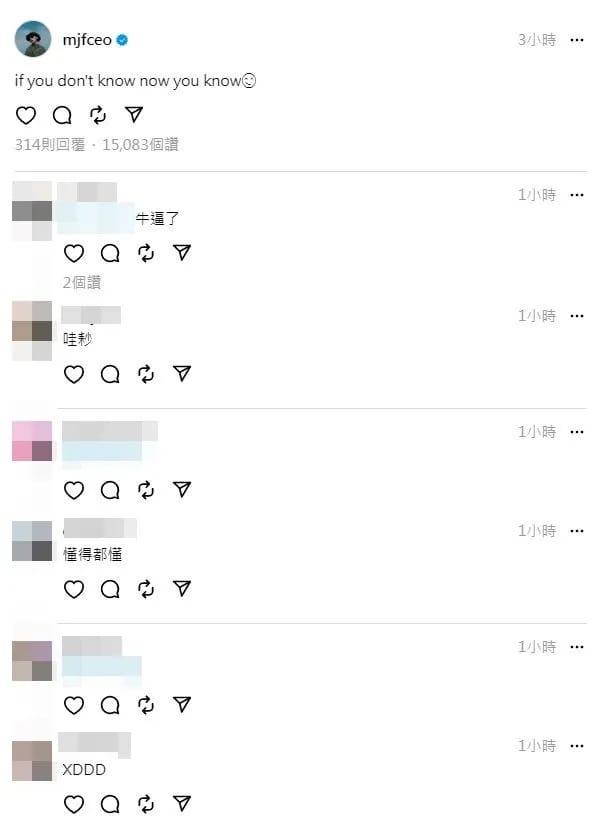This screenshot has width=611, height=834.
Task: Share the comment saying 哇靠
Action: pyautogui.click(x=182, y=374)
